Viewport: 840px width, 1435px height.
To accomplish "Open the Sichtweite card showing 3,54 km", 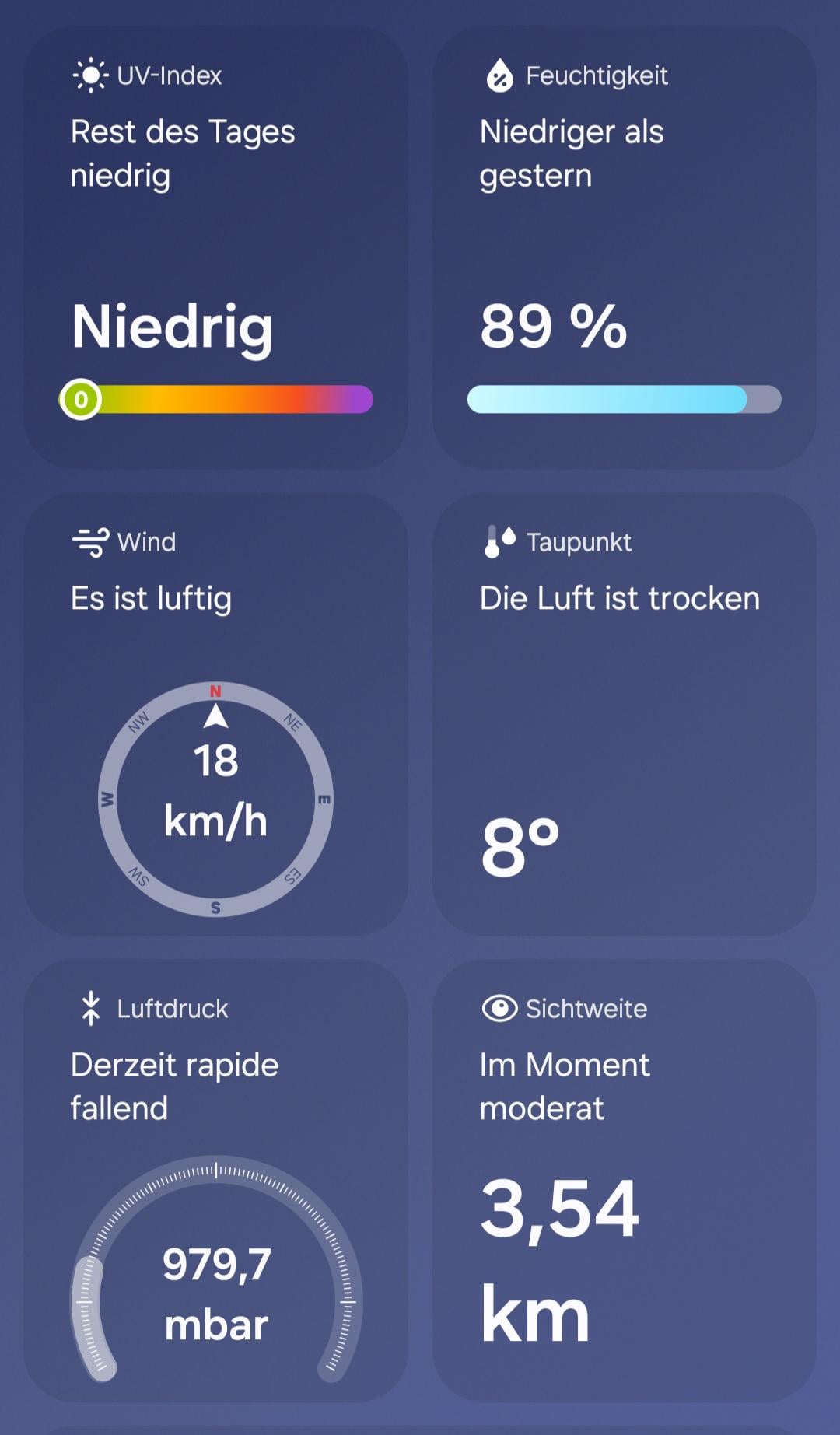I will tap(624, 1181).
